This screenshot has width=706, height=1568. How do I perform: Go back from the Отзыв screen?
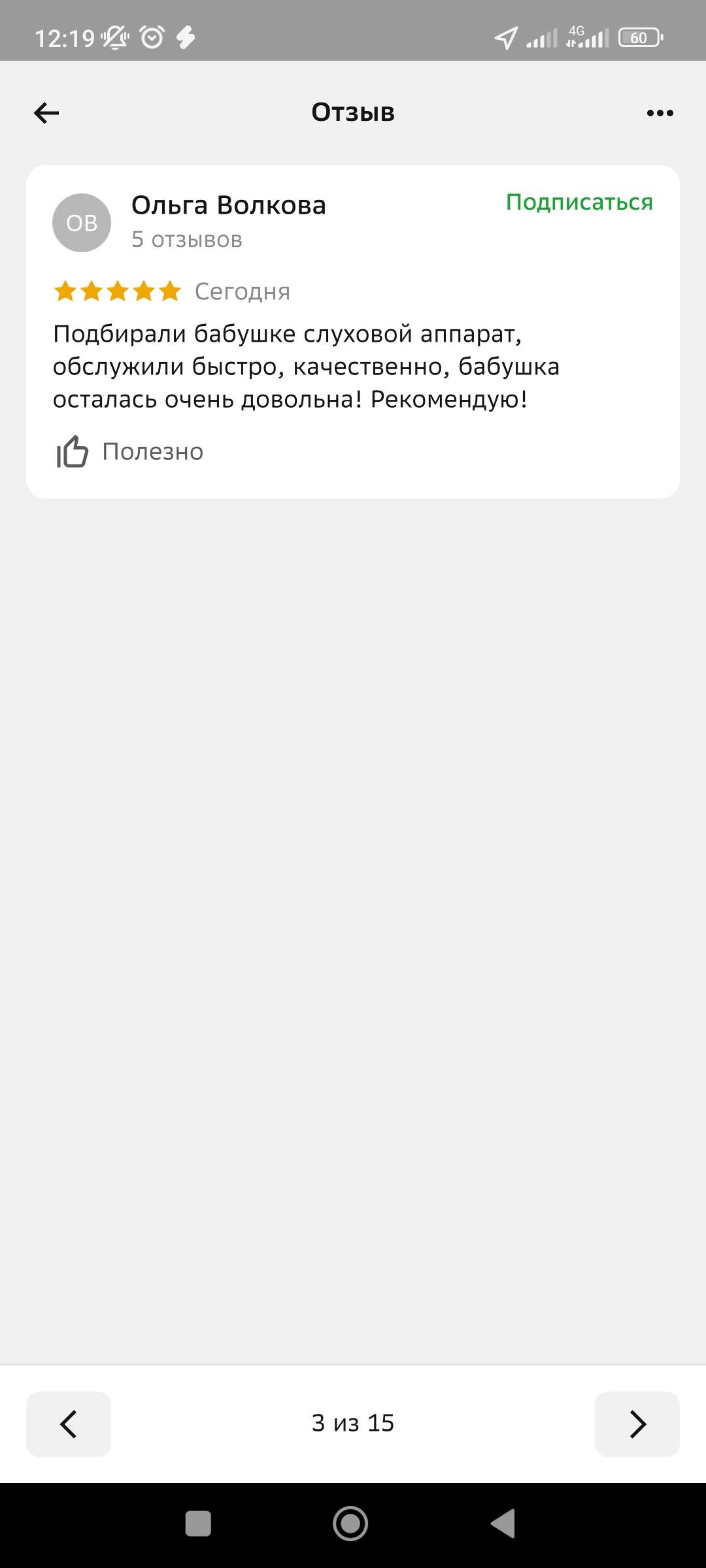(46, 113)
